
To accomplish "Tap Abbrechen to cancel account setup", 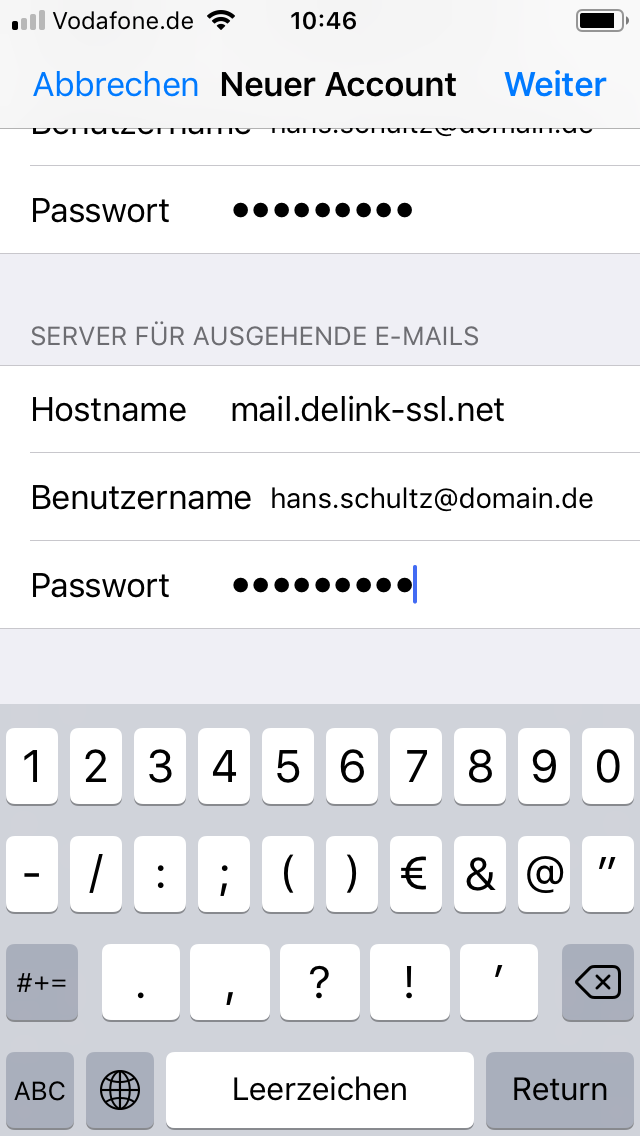I will pyautogui.click(x=116, y=85).
